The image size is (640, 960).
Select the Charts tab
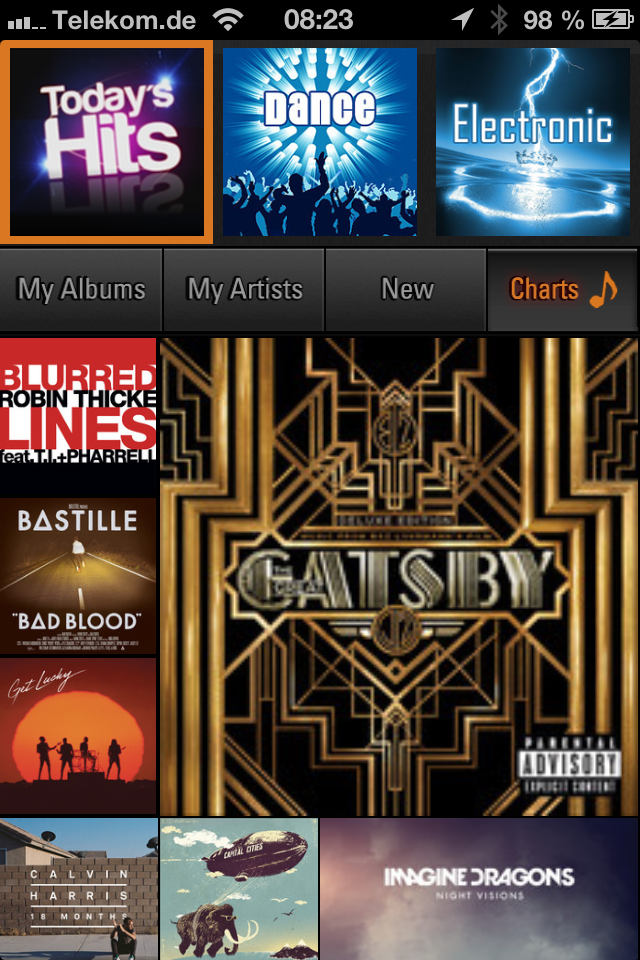562,290
